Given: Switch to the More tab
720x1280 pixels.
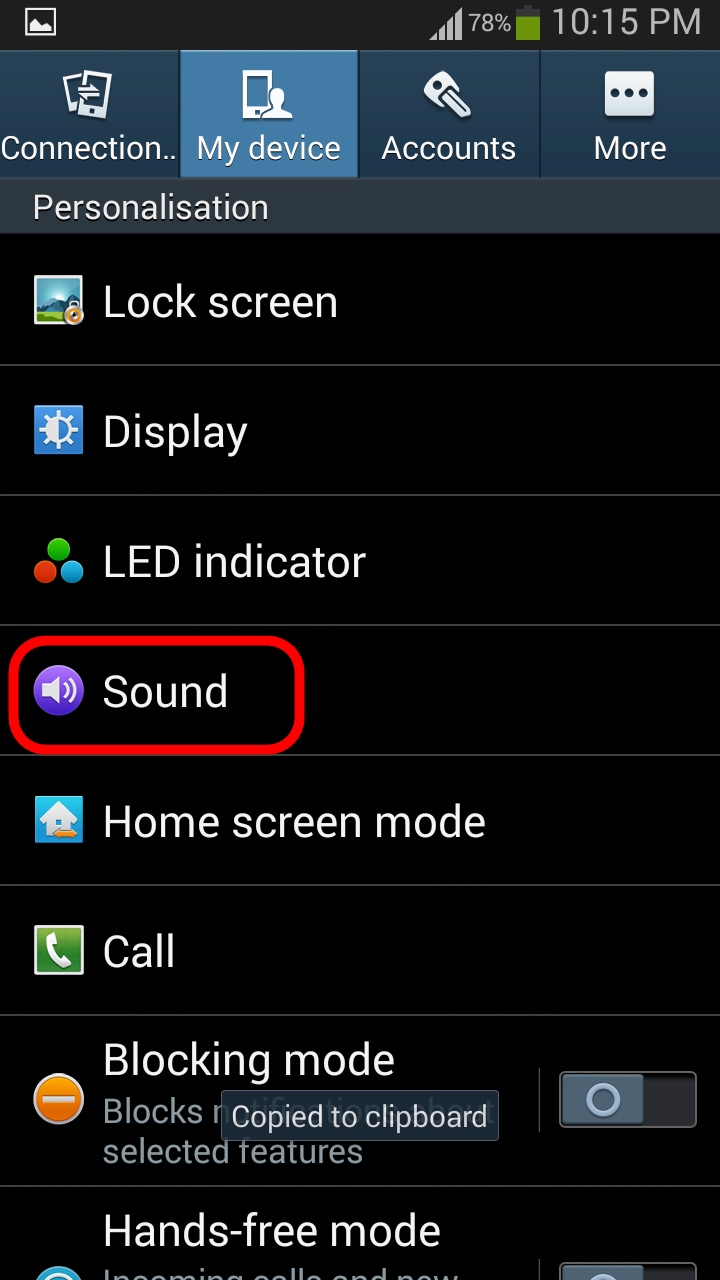Looking at the screenshot, I should (x=630, y=115).
